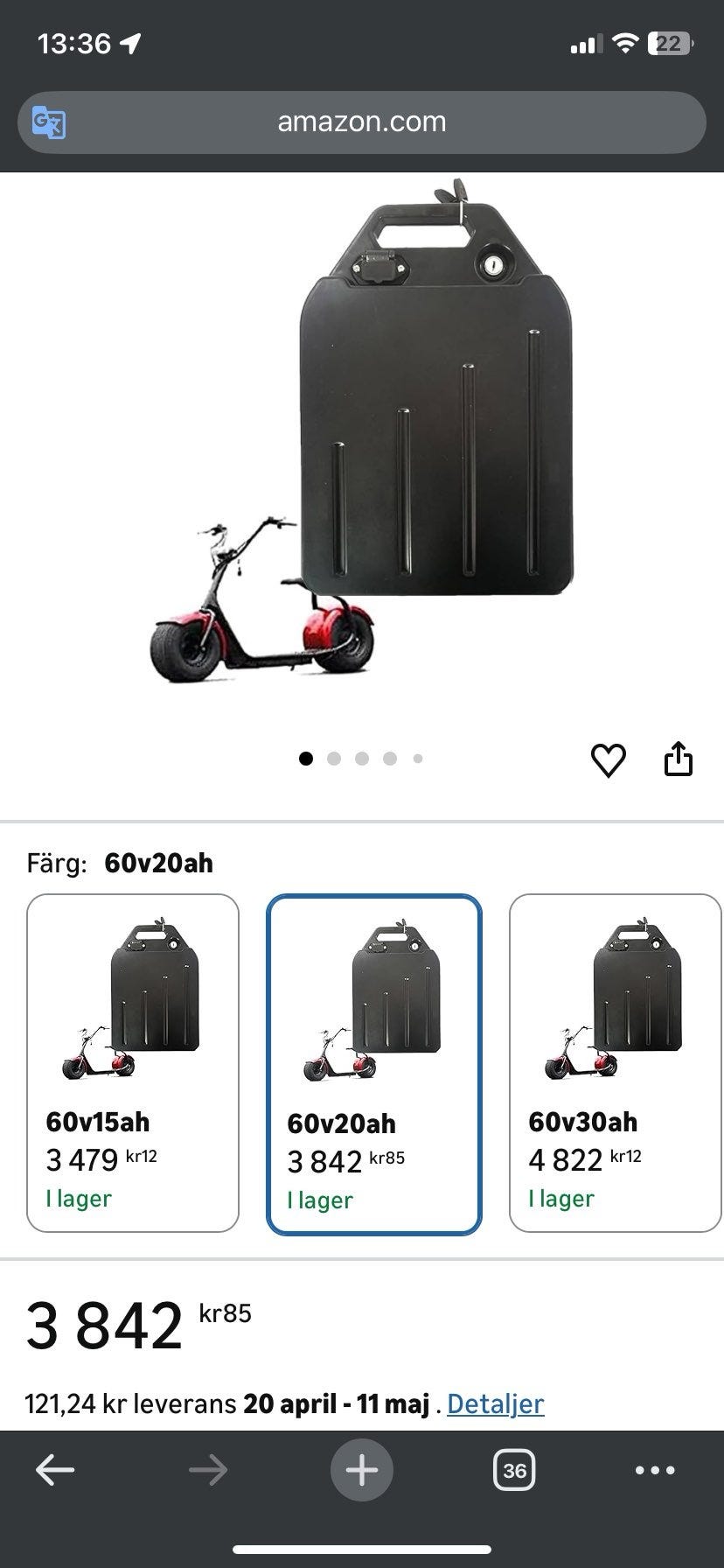Share this product listing
Viewport: 724px width, 1568px height.
679,759
